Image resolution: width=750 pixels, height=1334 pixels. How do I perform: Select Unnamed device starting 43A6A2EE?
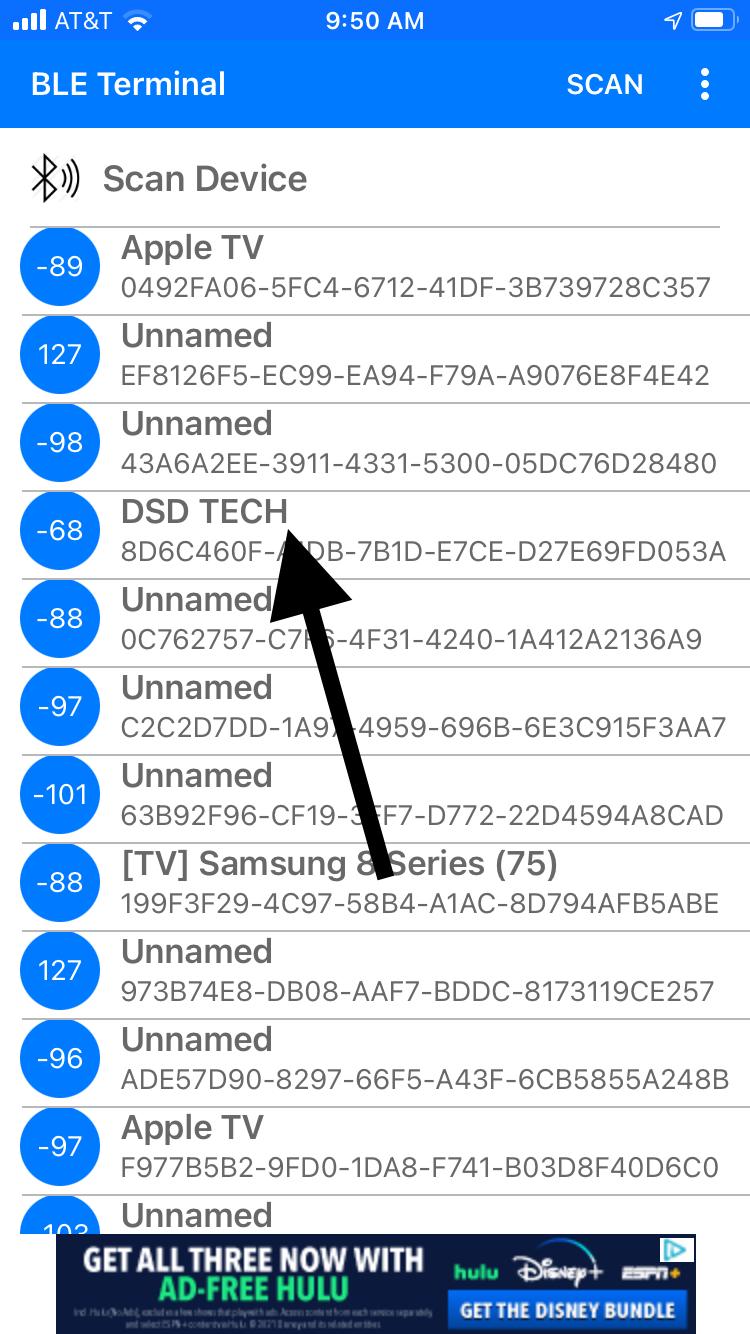(400, 443)
